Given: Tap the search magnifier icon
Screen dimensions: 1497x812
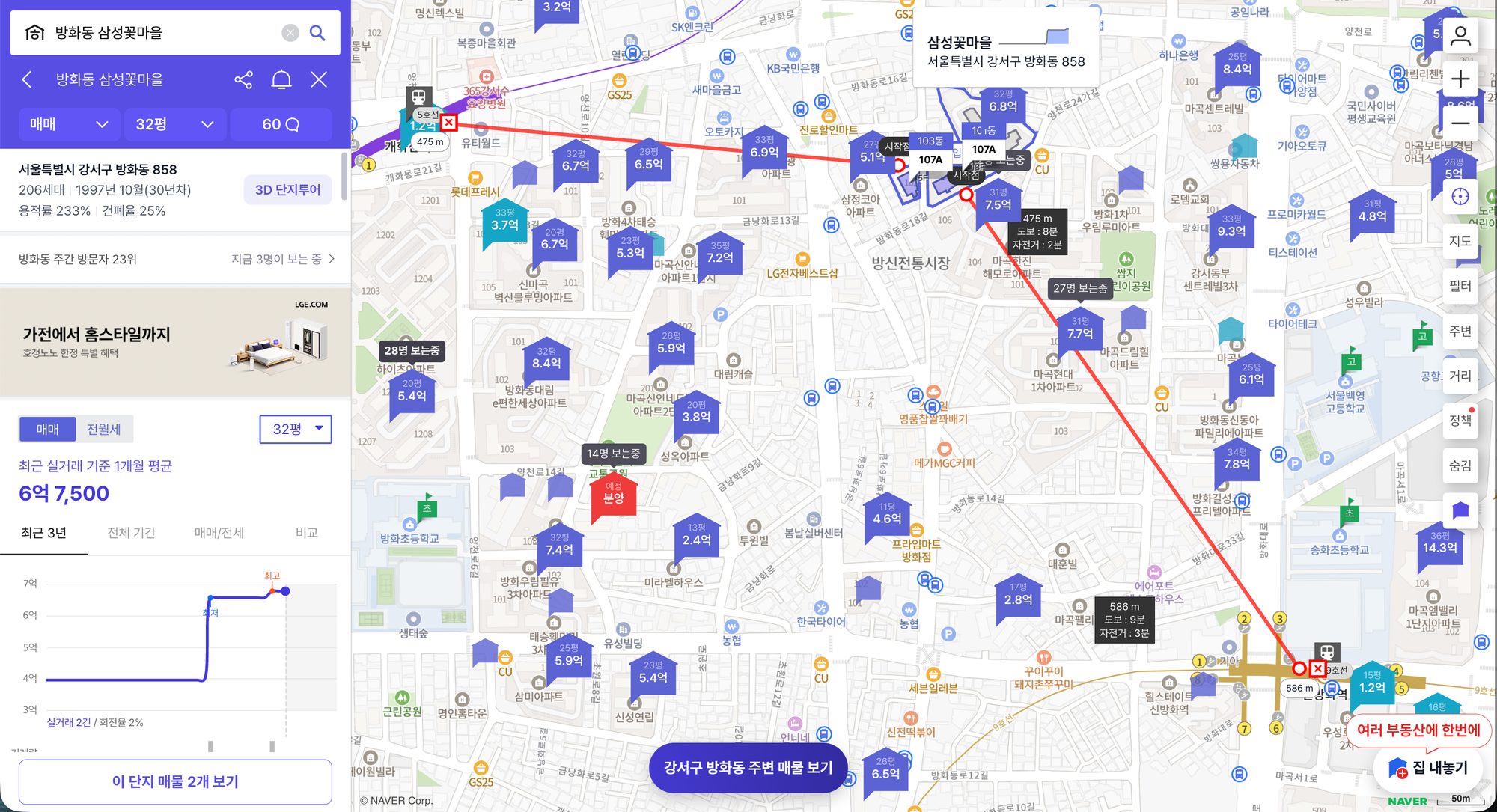Looking at the screenshot, I should [317, 33].
